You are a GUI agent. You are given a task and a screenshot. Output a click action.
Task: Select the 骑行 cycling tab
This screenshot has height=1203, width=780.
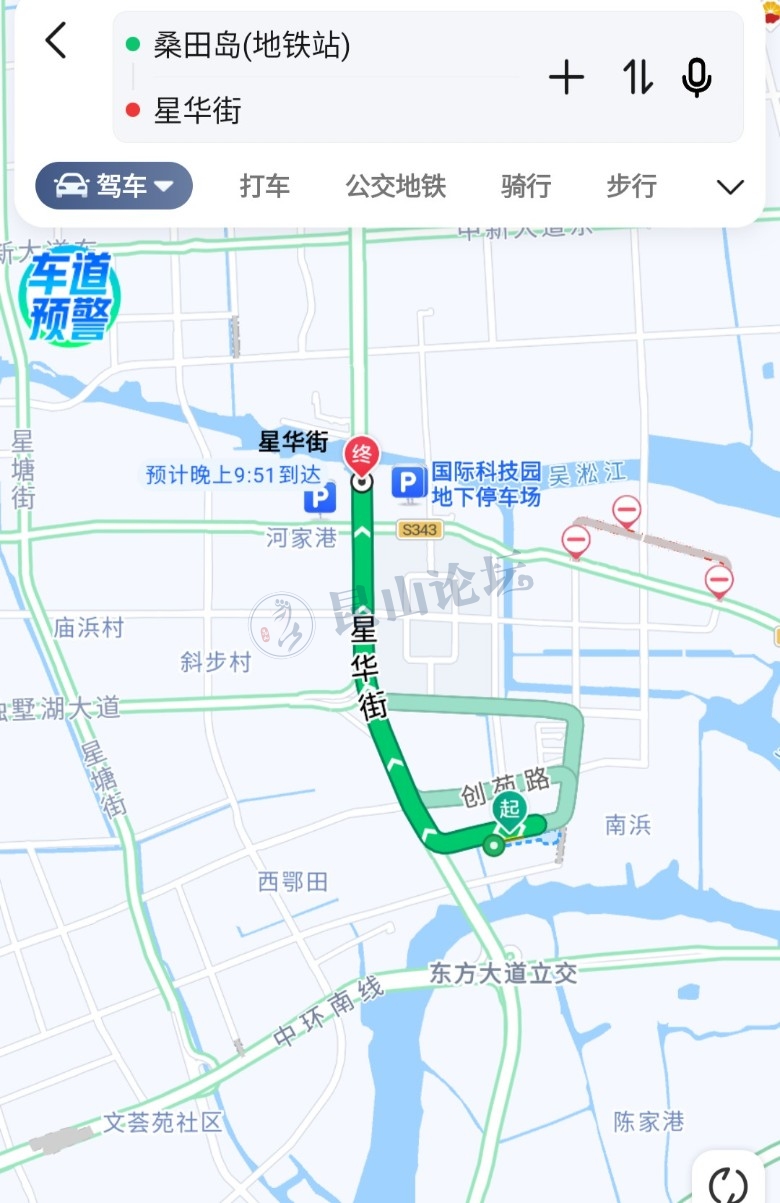(x=526, y=186)
